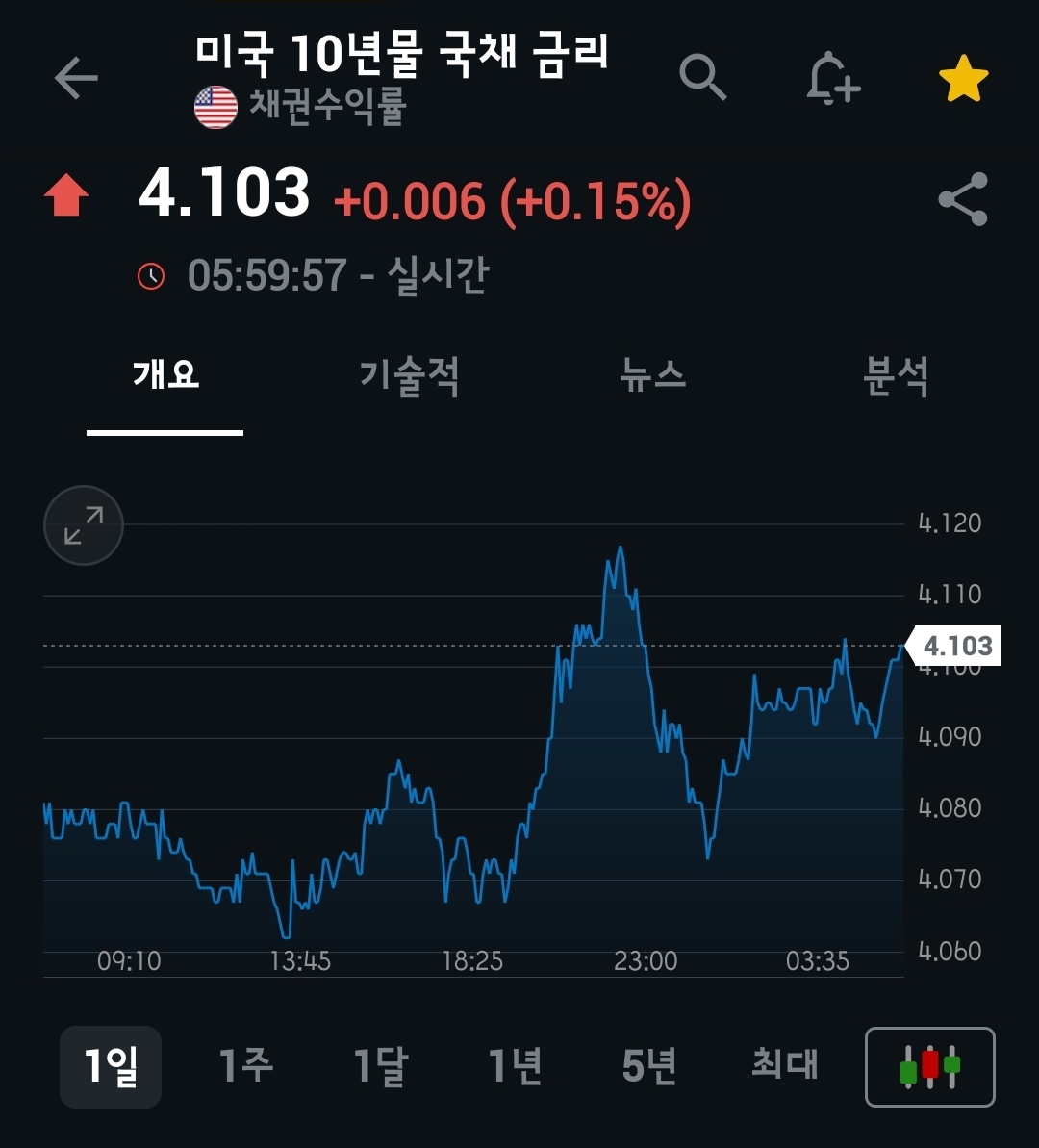The image size is (1039, 1148).
Task: Show the 1달 chart range
Action: coord(380,1066)
